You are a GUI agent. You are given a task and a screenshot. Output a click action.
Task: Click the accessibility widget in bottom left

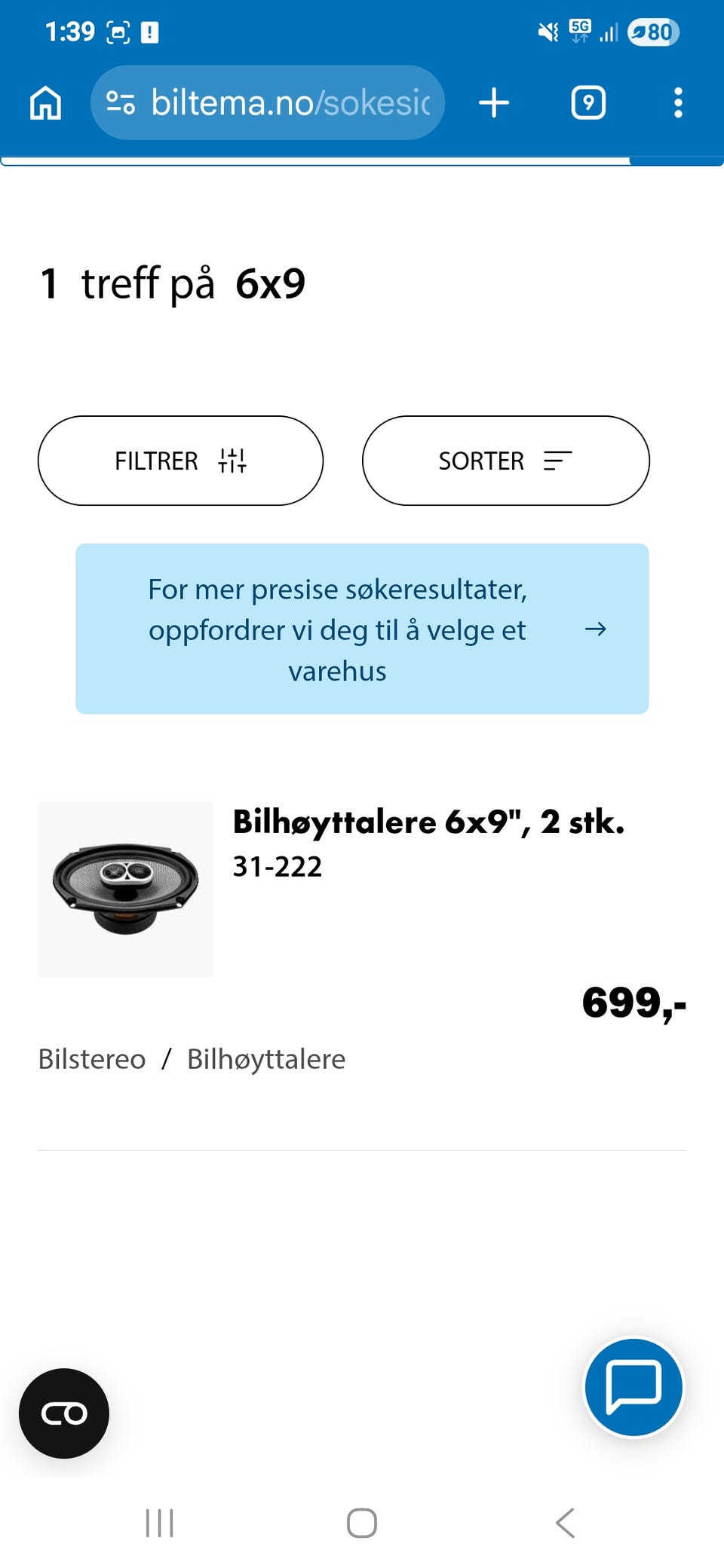point(63,1414)
